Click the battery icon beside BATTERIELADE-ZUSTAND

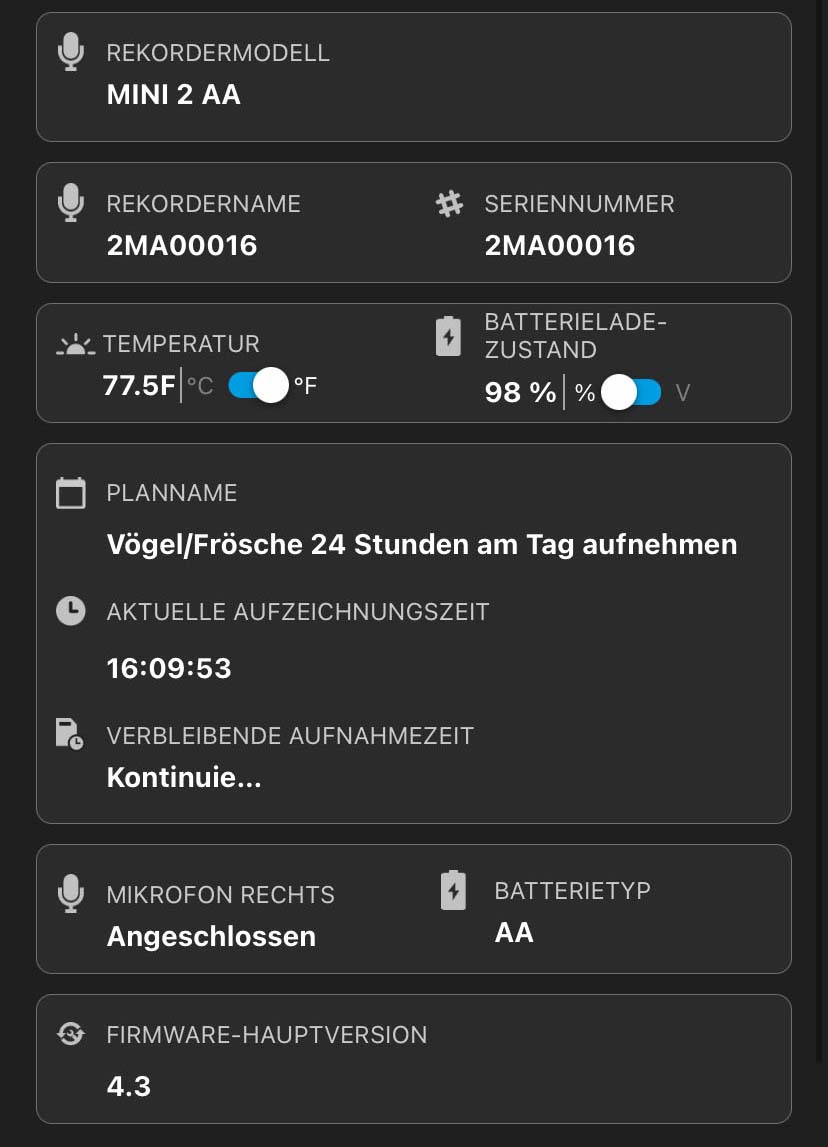coord(448,337)
